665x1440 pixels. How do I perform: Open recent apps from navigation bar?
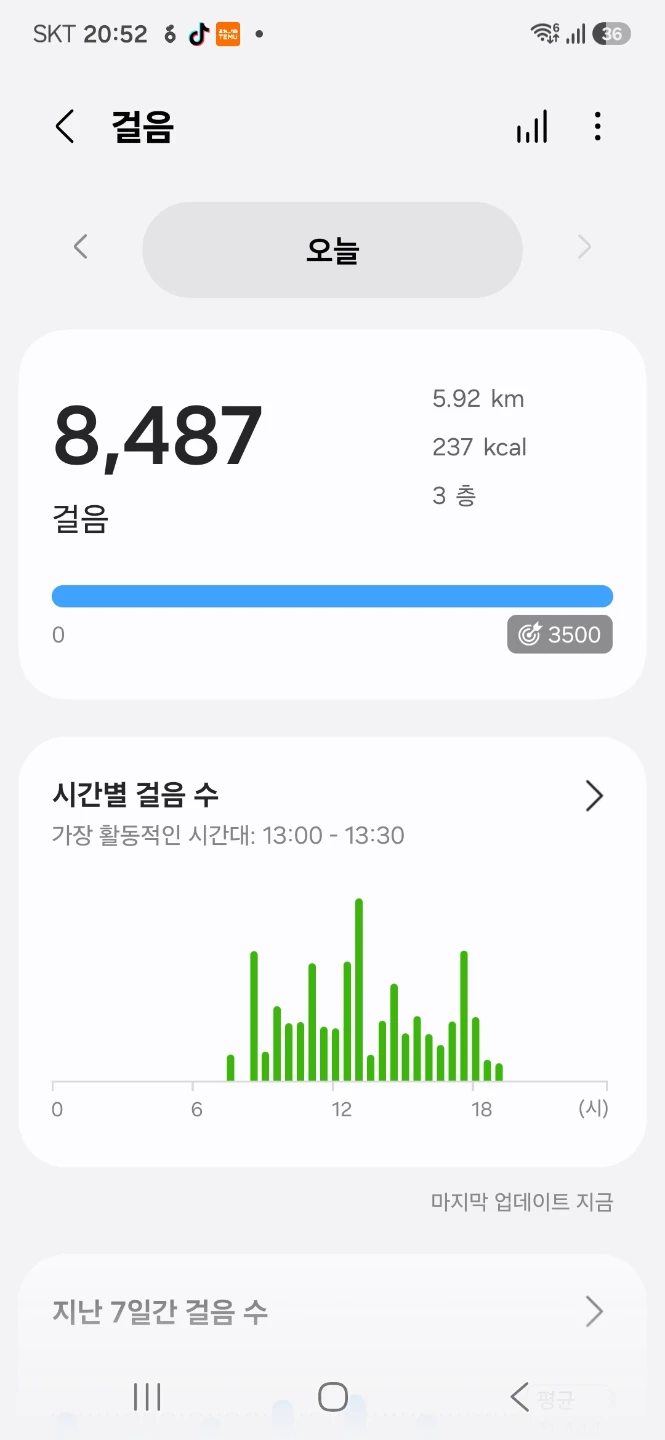(147, 1397)
